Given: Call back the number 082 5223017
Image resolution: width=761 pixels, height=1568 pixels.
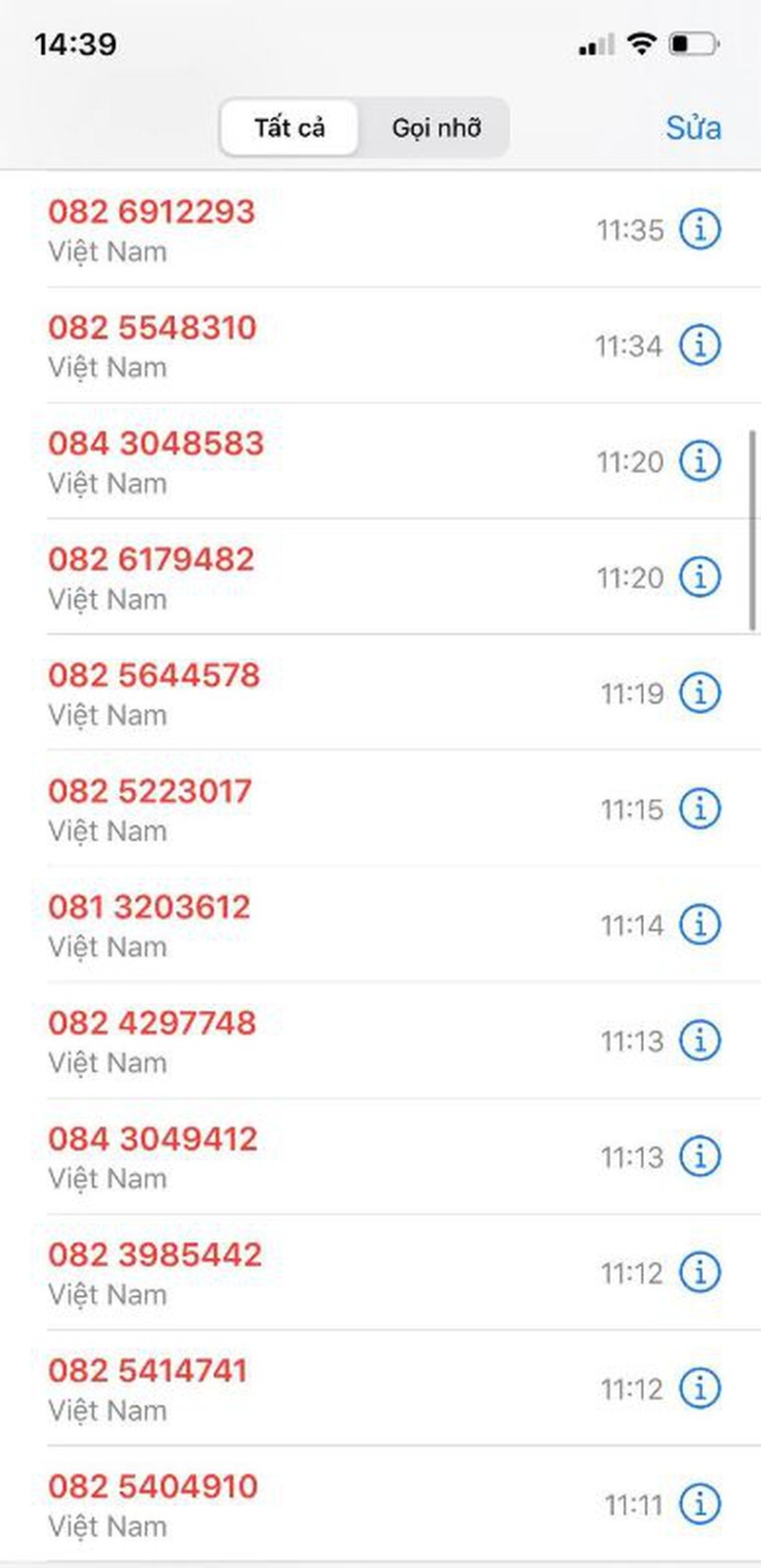Looking at the screenshot, I should pyautogui.click(x=150, y=790).
